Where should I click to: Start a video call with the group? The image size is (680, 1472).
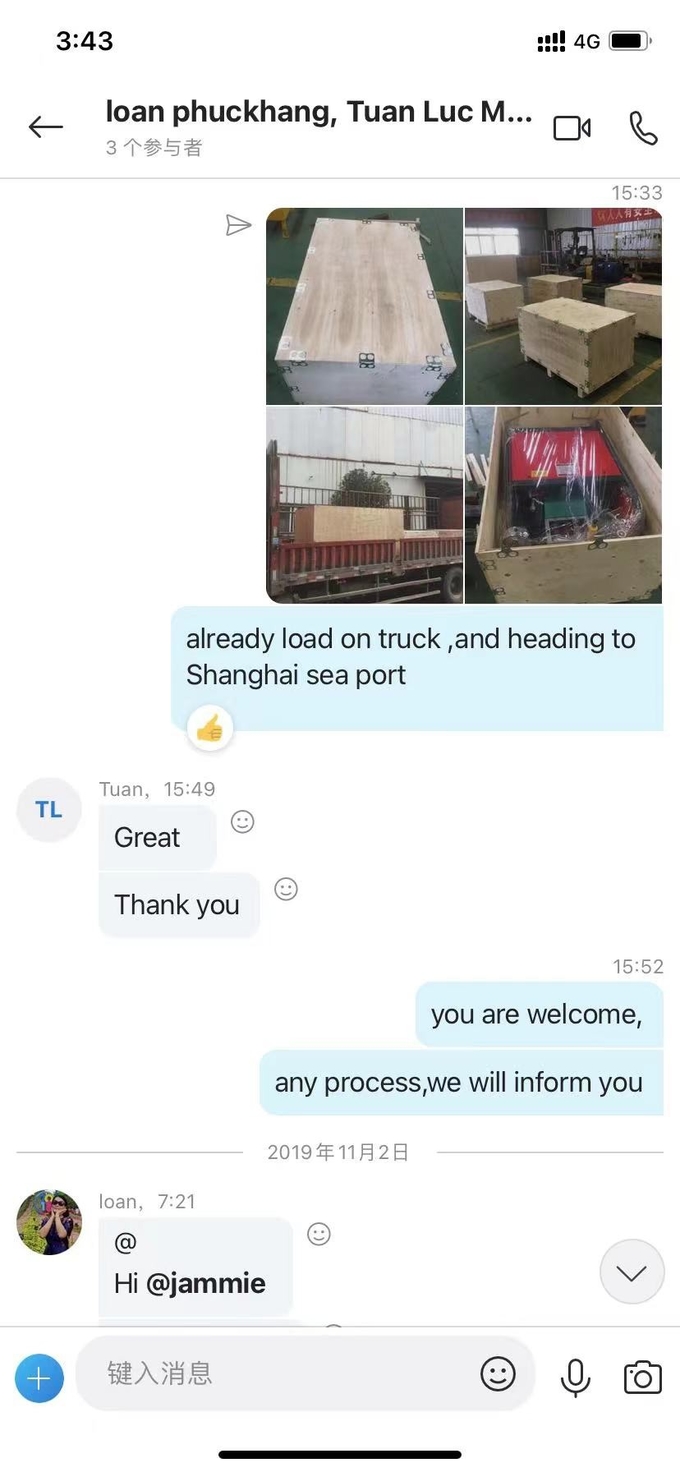[572, 128]
